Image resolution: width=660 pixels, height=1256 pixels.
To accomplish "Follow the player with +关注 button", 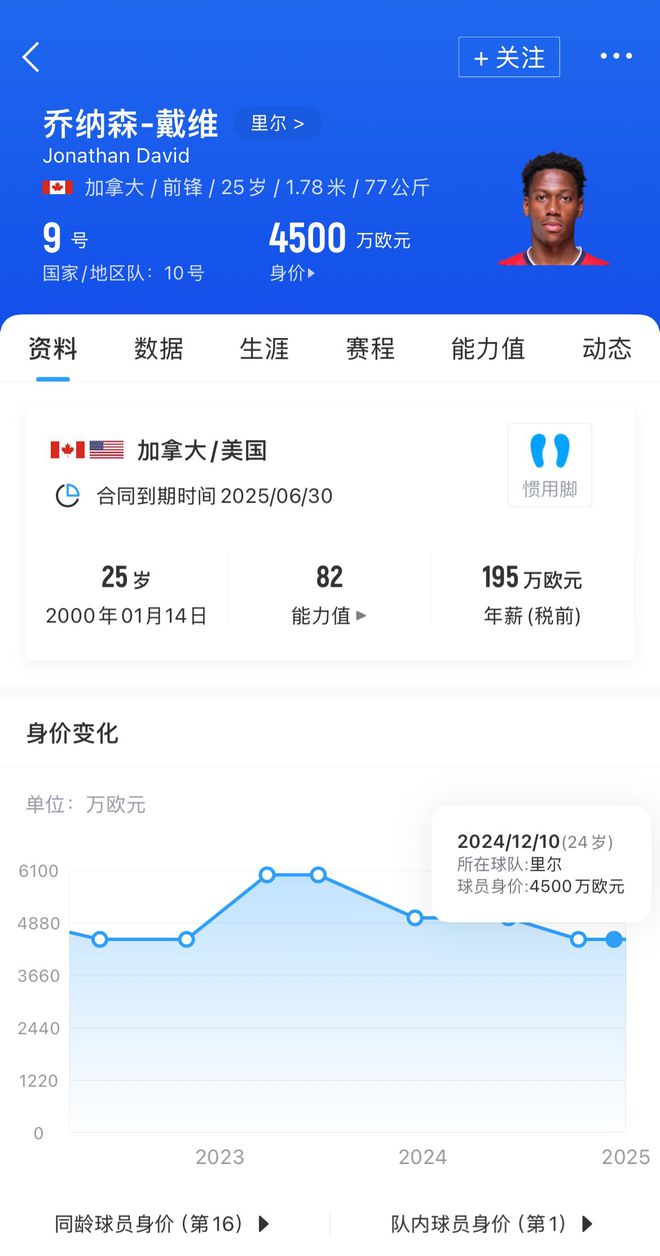I will coord(509,58).
